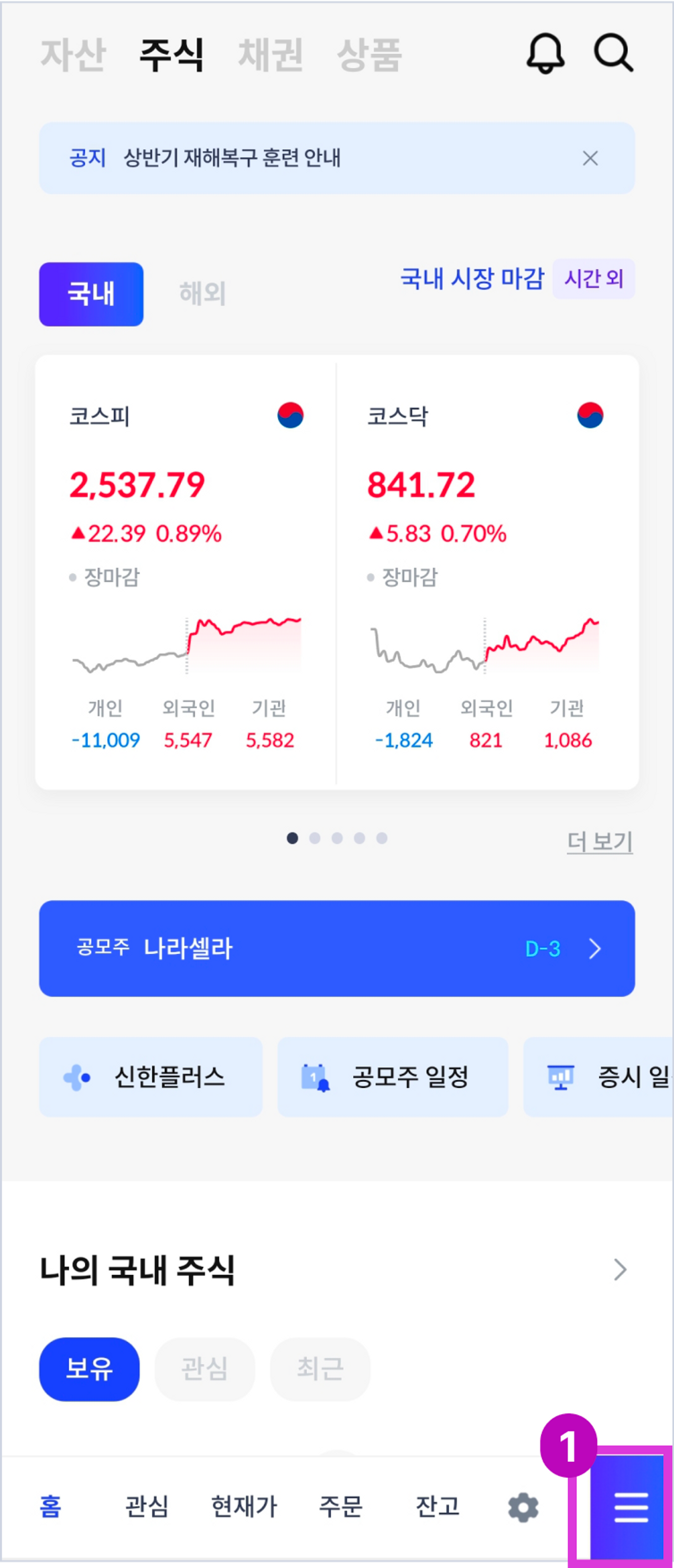Image resolution: width=674 pixels, height=1568 pixels.
Task: Switch to the 채권 tab
Action: point(270,55)
